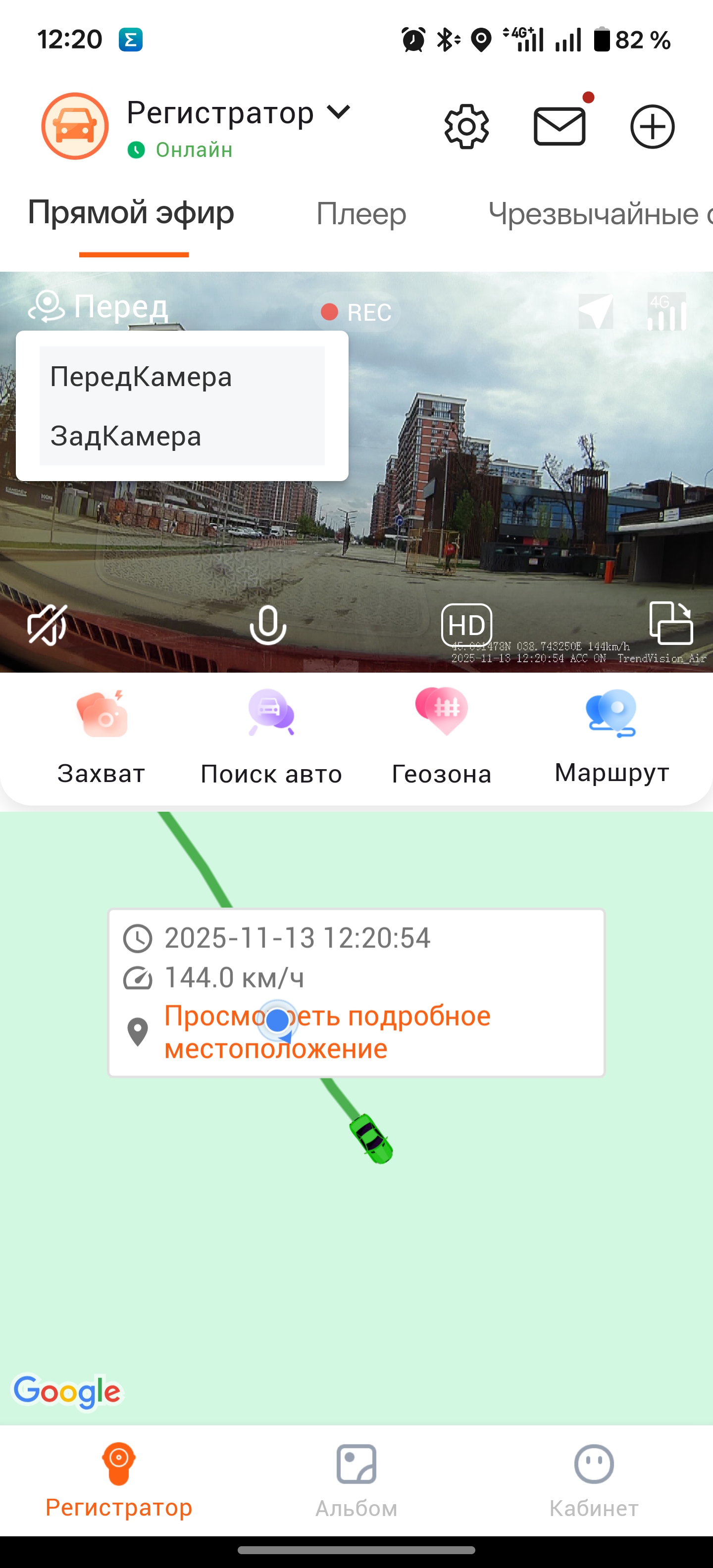713x1568 pixels.
Task: Select ЗадКамера from camera list
Action: pyautogui.click(x=126, y=437)
